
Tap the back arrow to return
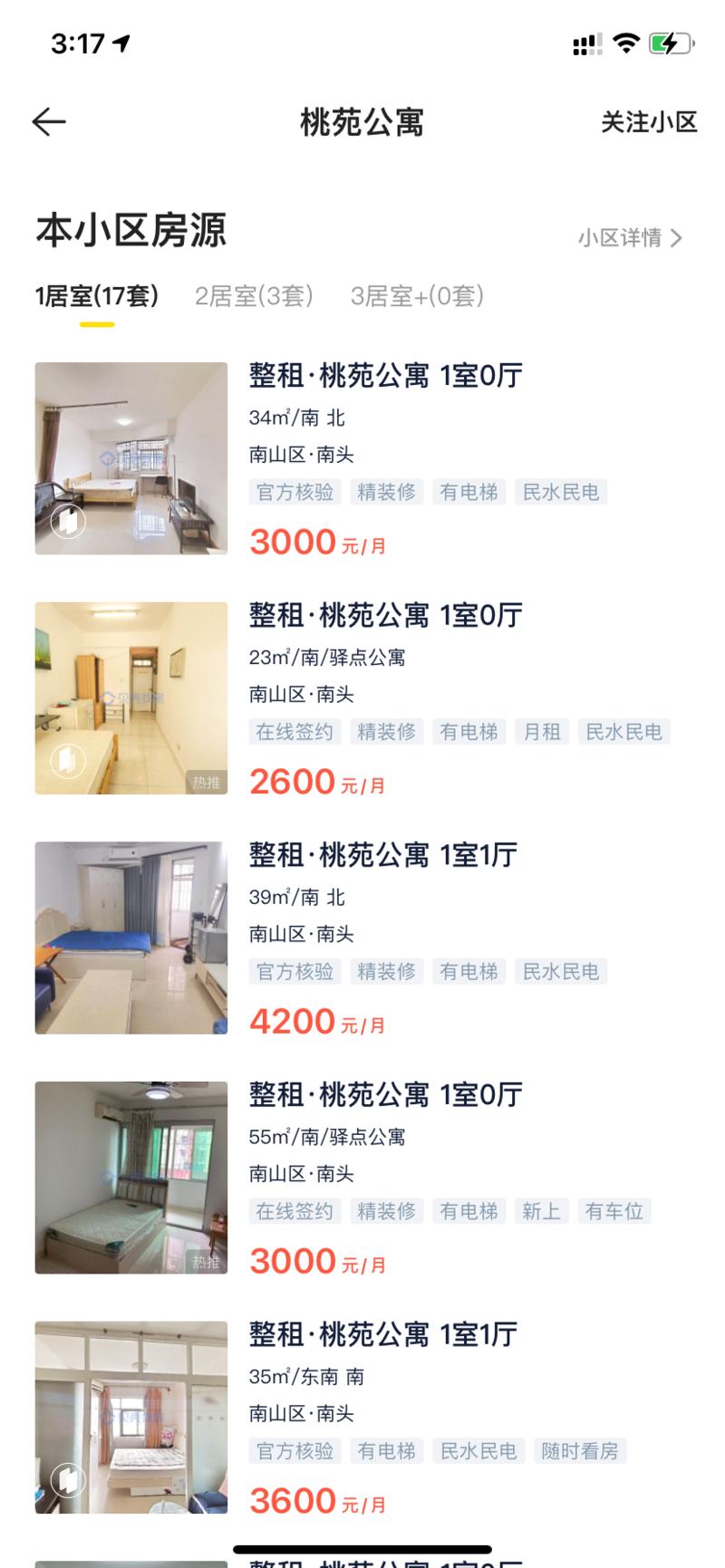click(49, 120)
